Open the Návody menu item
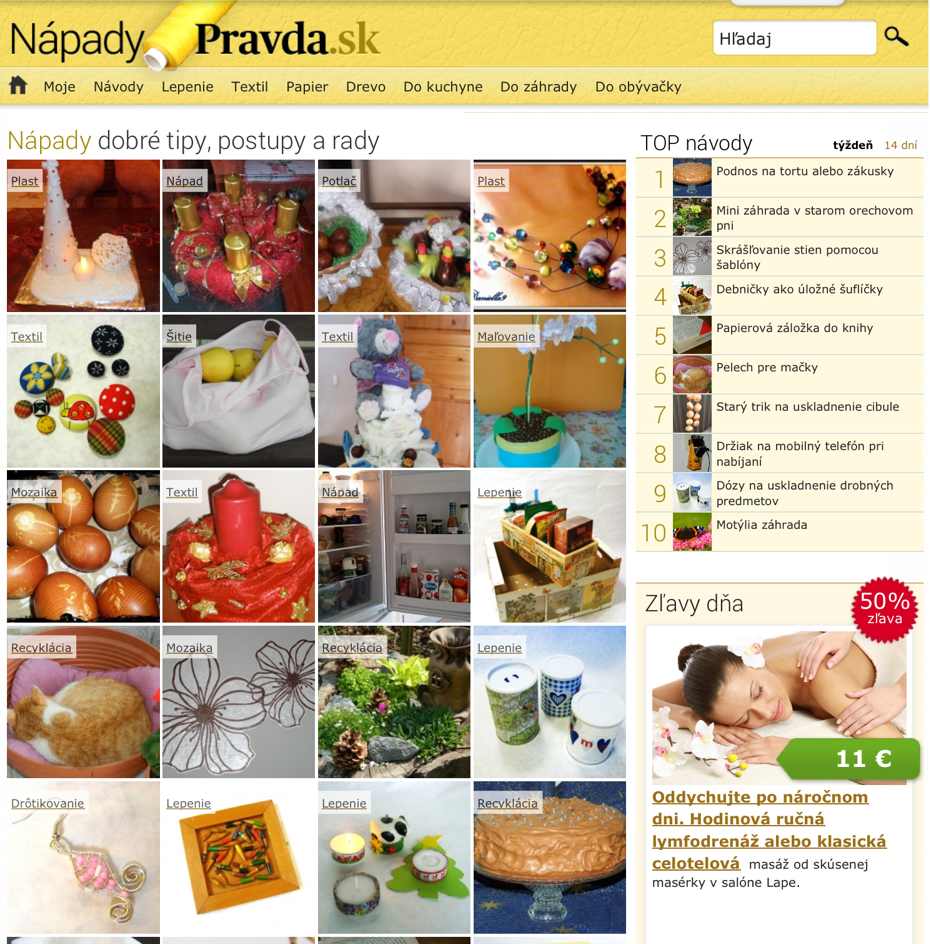 click(x=118, y=87)
